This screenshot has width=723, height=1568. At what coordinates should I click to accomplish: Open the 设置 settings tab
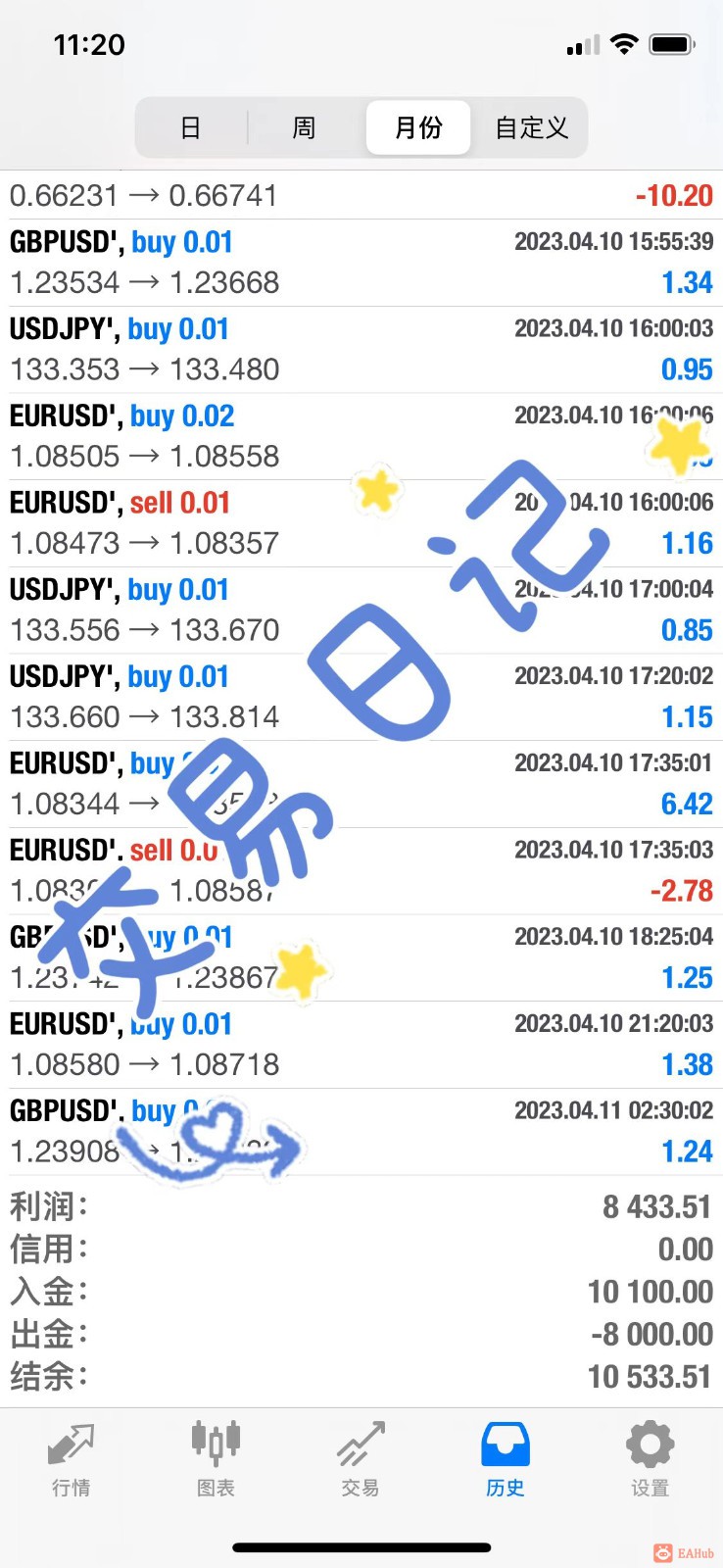click(650, 1460)
